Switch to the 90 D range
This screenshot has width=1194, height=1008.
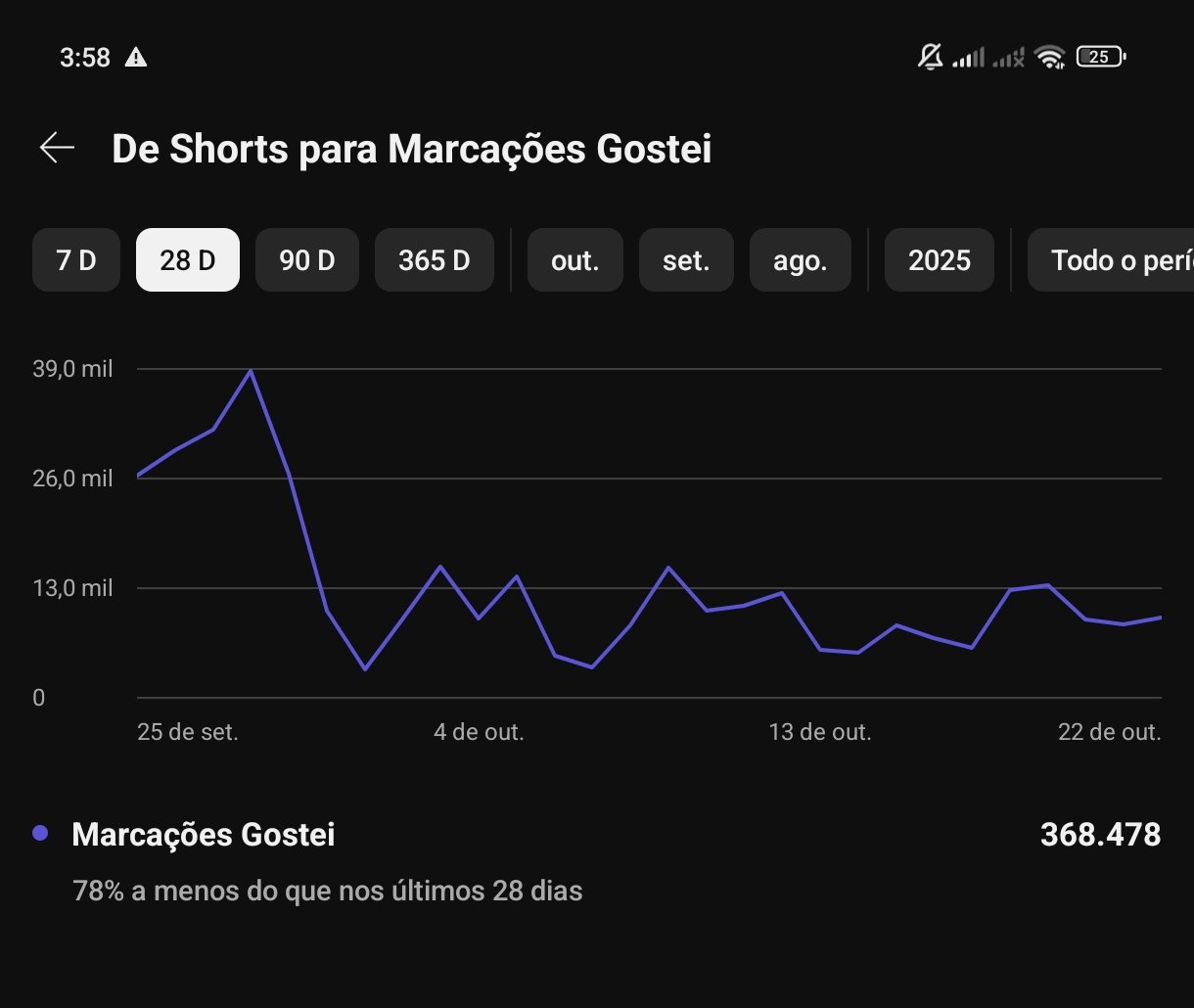point(306,260)
